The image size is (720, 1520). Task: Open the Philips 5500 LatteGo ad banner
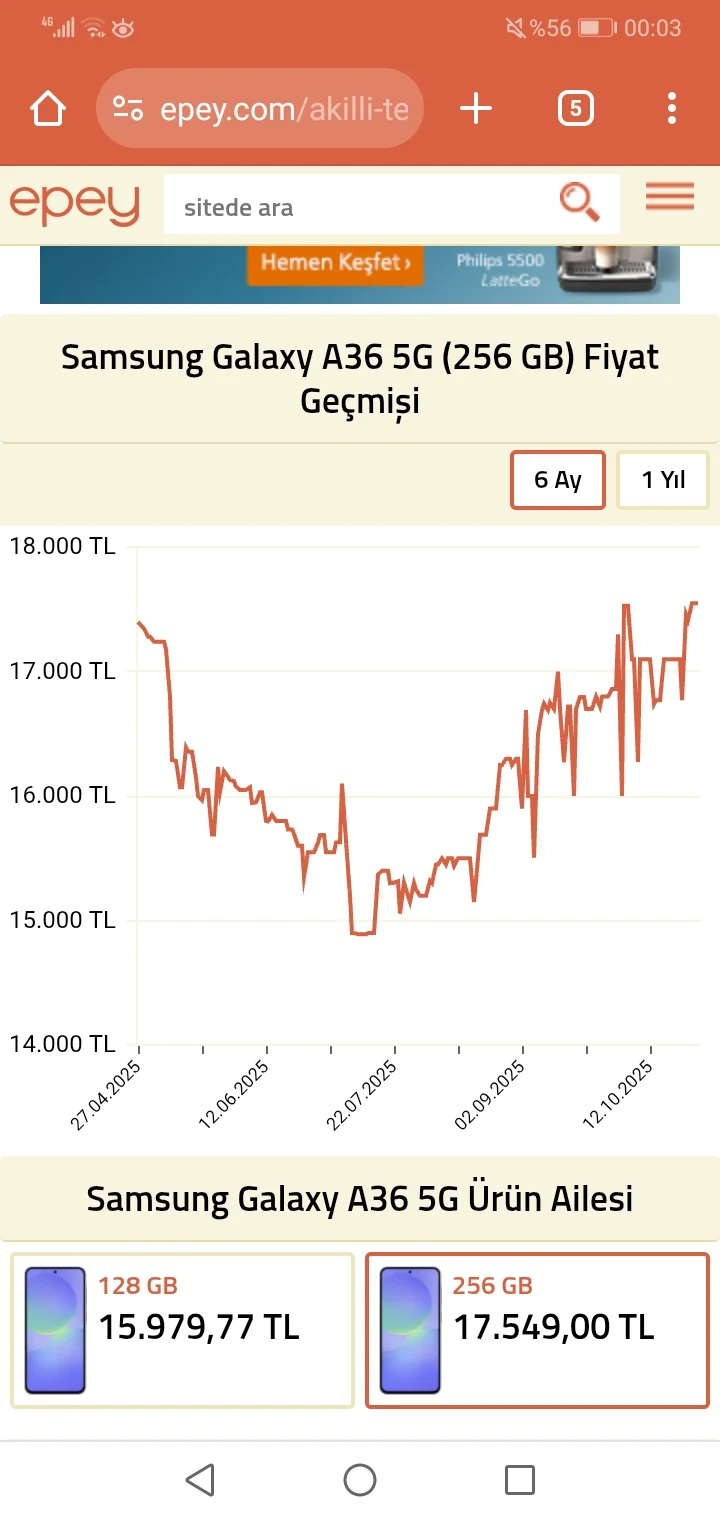coord(360,273)
